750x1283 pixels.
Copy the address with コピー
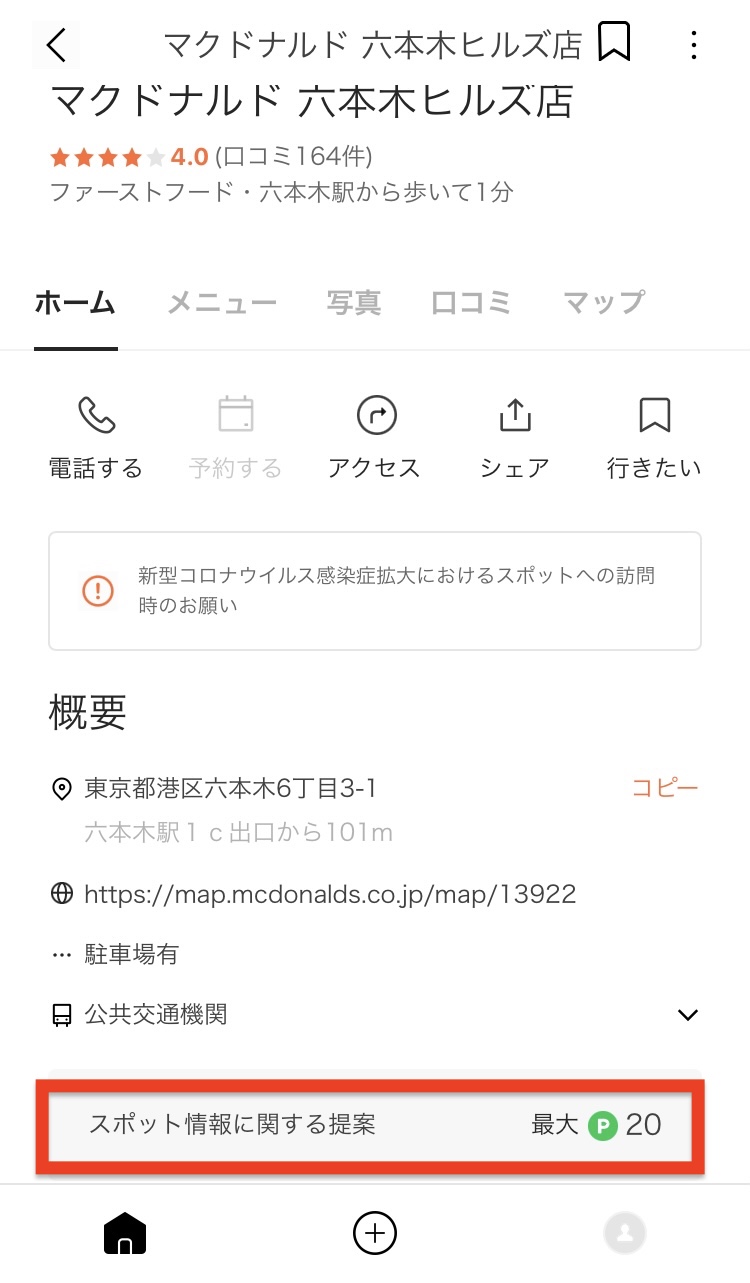point(665,788)
